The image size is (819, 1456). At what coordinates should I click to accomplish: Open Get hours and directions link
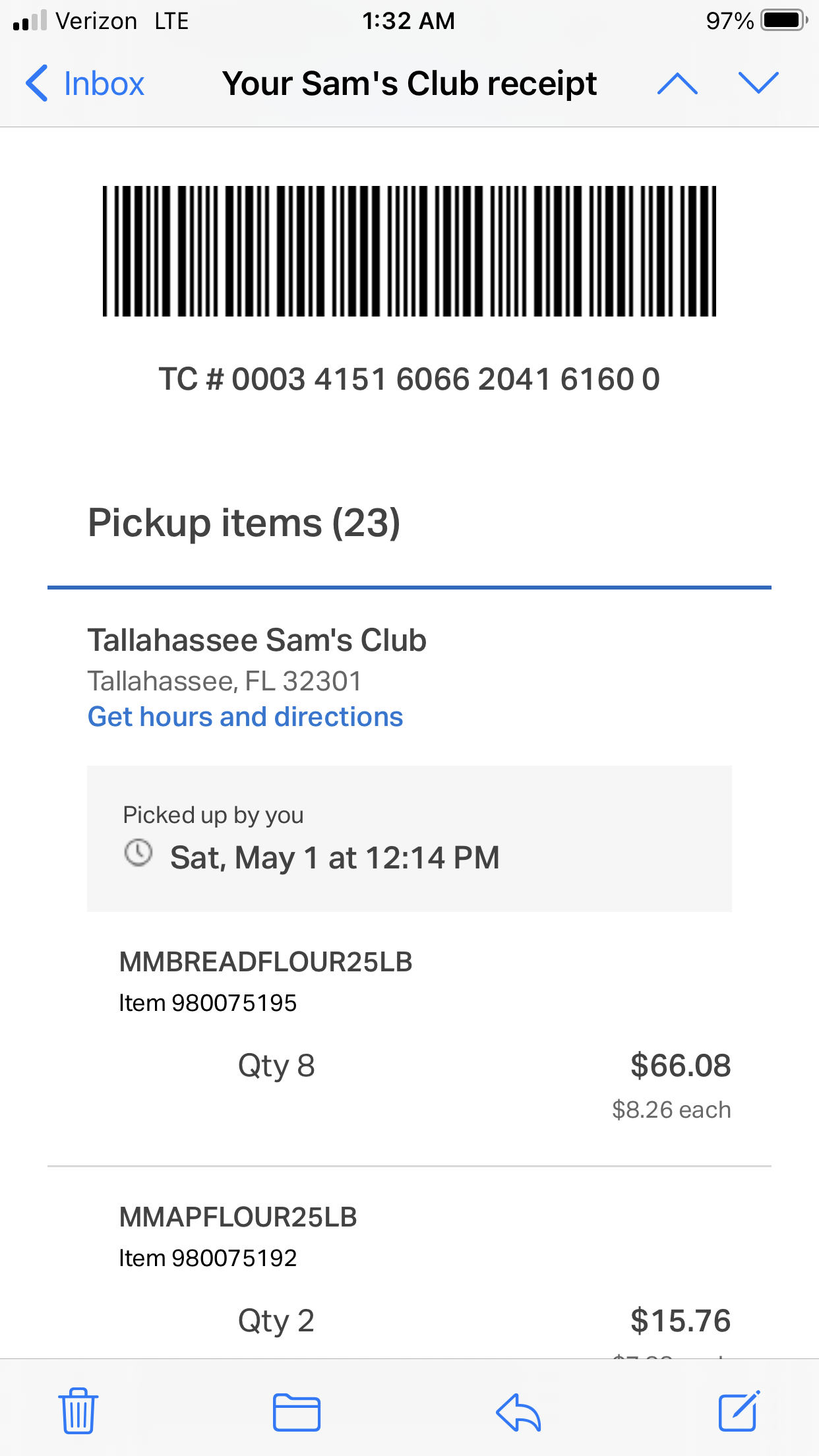coord(245,716)
